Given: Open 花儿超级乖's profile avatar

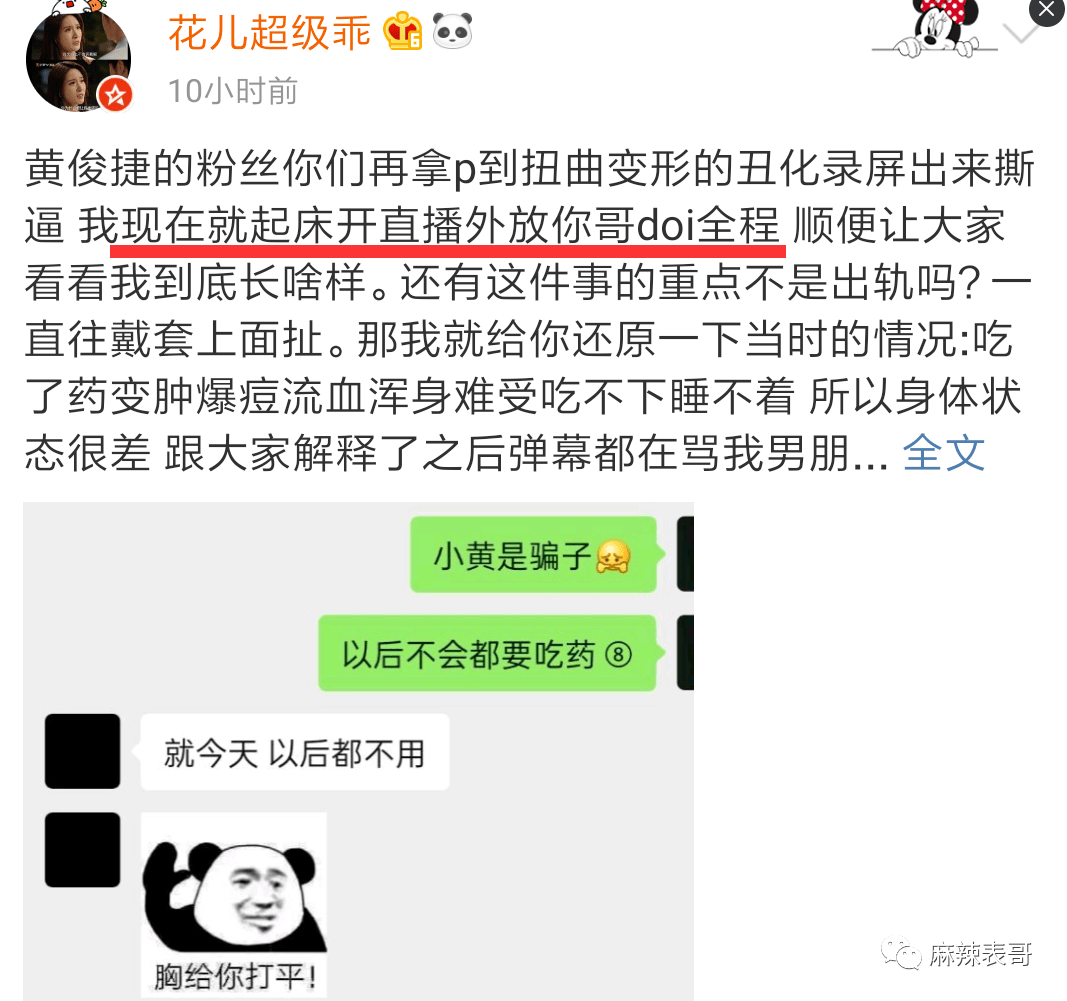Looking at the screenshot, I should click(x=79, y=60).
